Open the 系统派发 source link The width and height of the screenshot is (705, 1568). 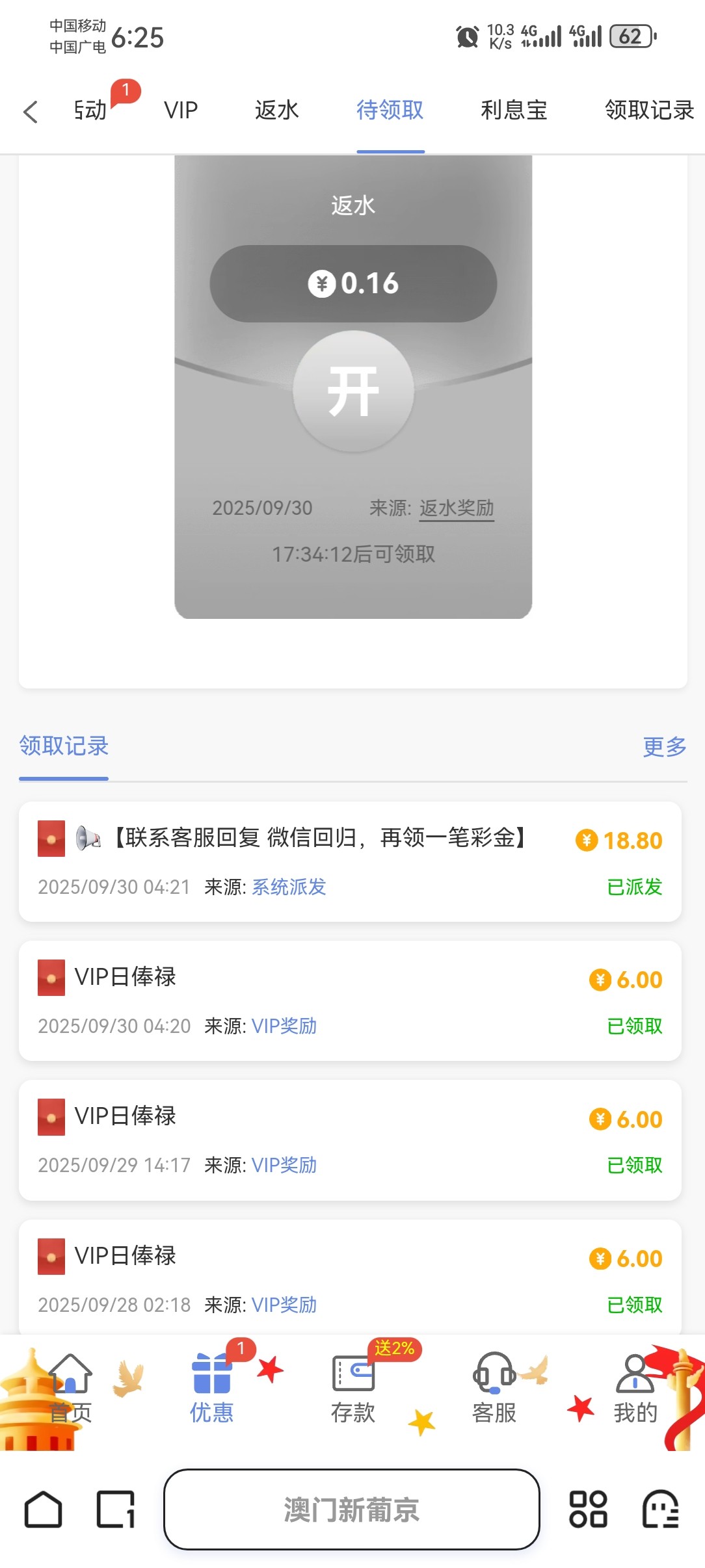(x=289, y=887)
